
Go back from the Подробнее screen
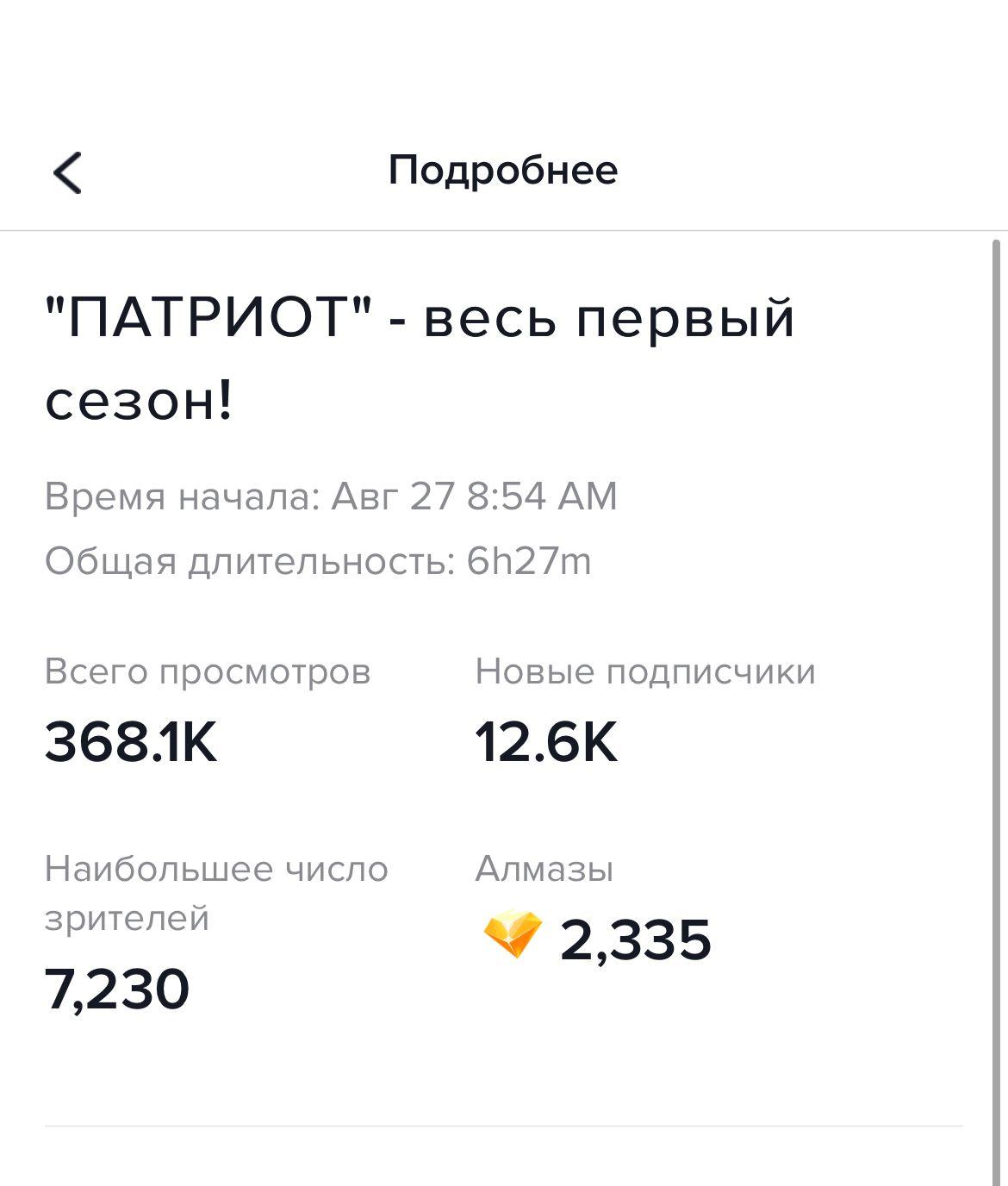coord(67,172)
